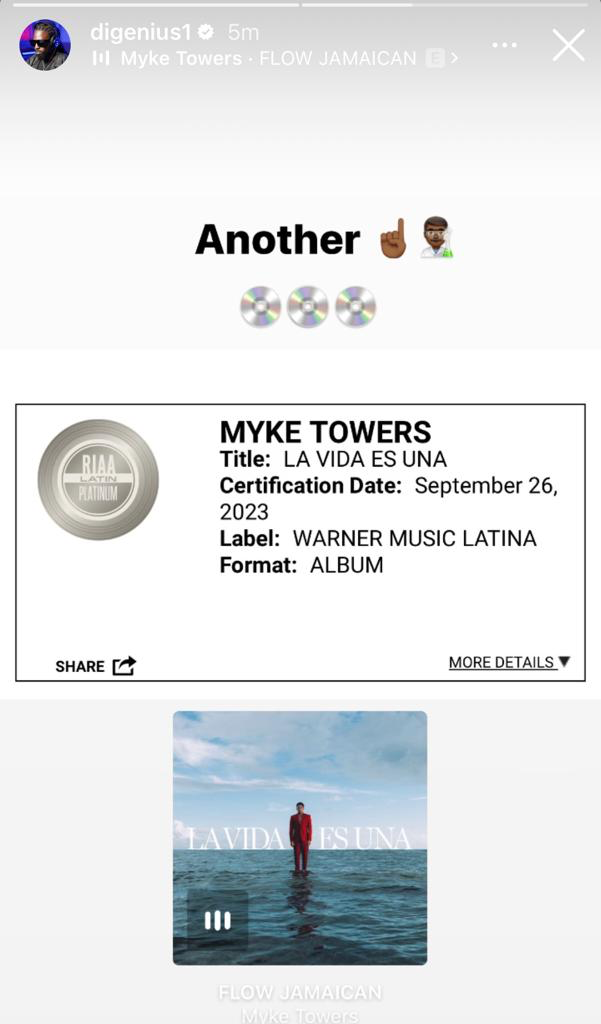Image resolution: width=601 pixels, height=1024 pixels.
Task: Tap the digenius1 username
Action: [140, 32]
